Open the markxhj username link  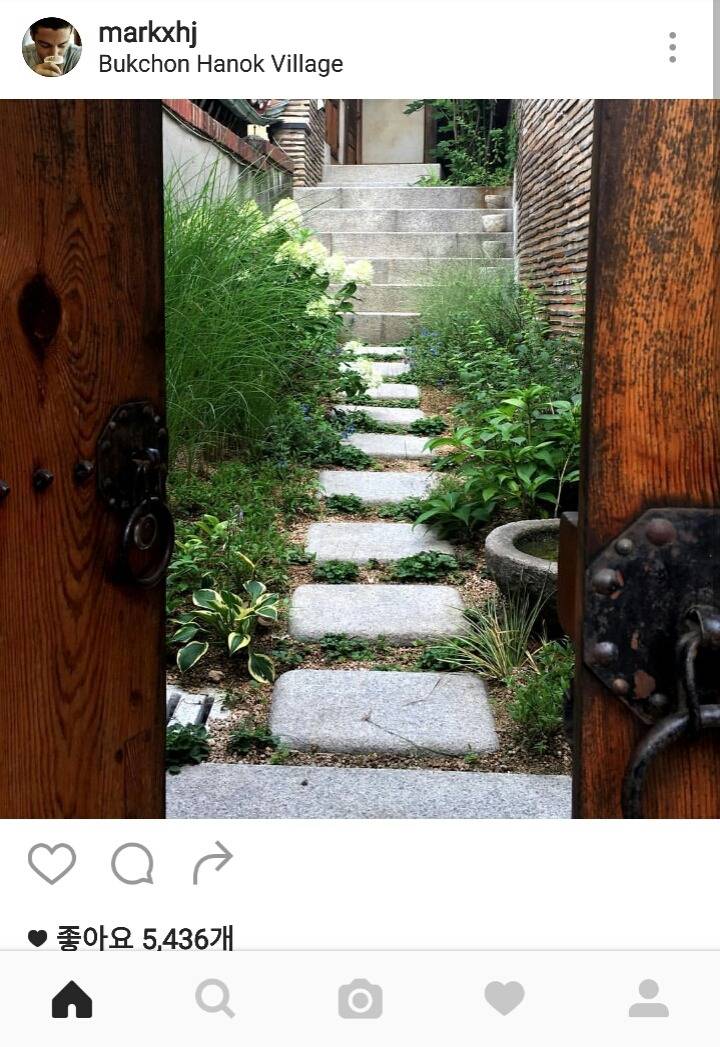[x=147, y=33]
